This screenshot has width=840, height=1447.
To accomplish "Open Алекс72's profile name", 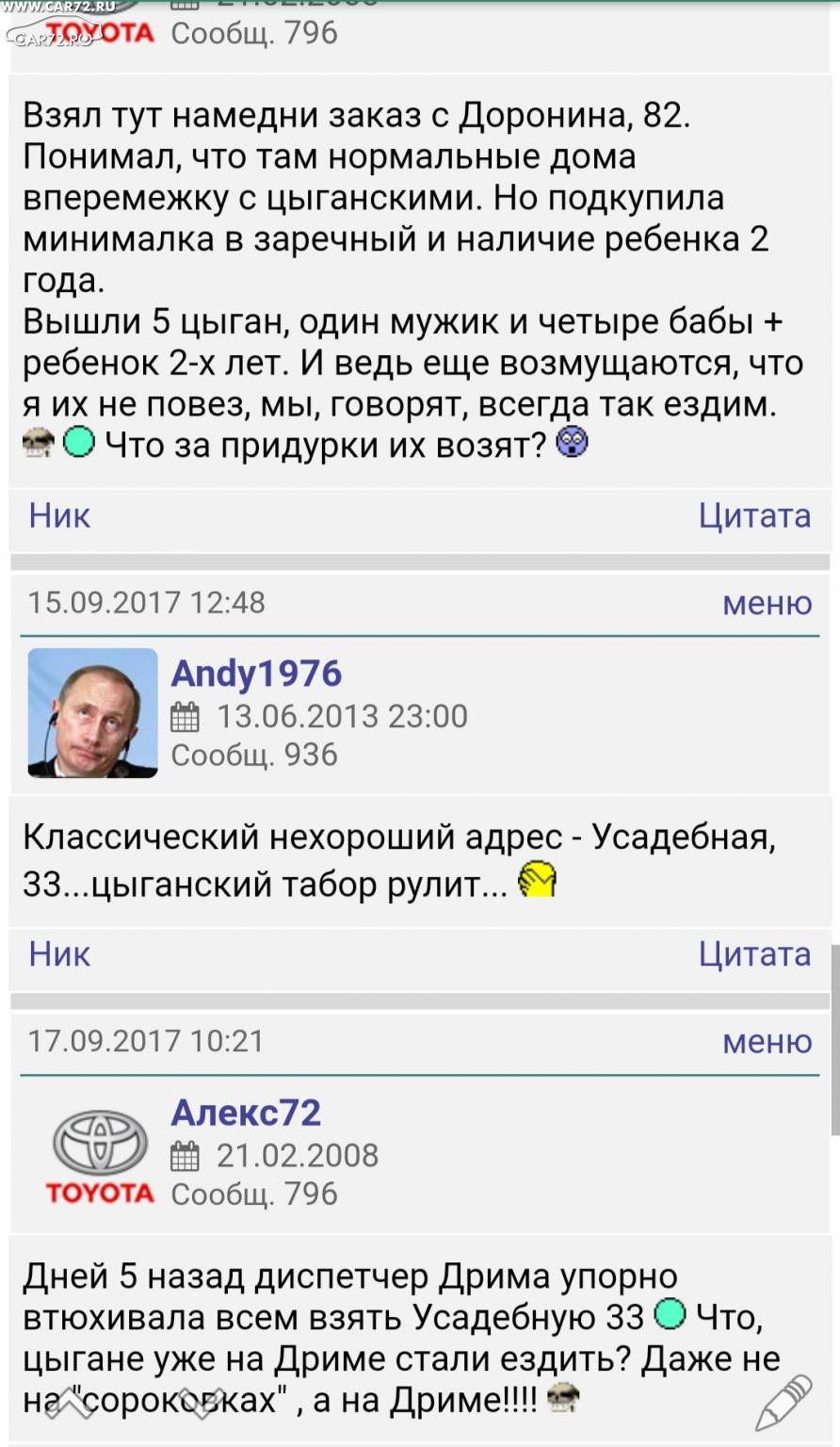I will (246, 1113).
